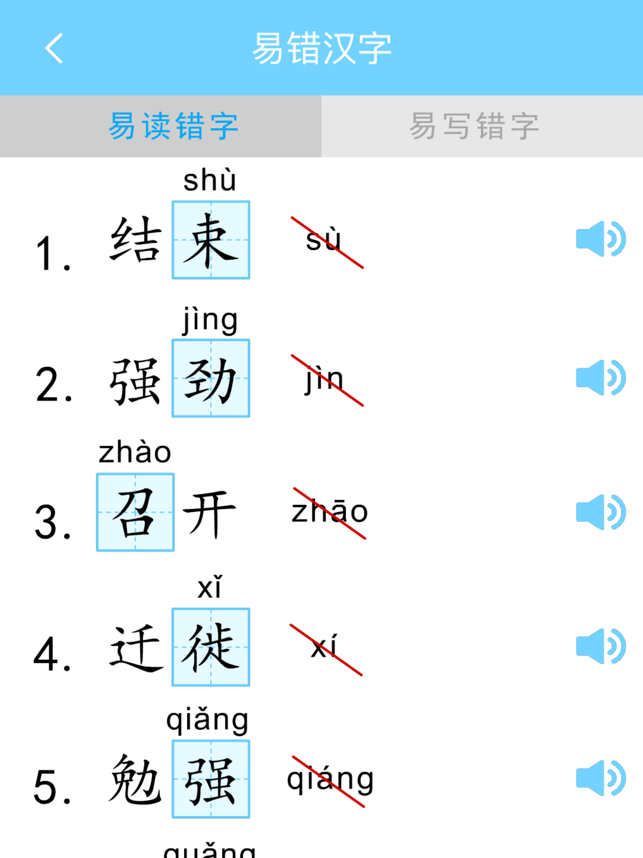Play pronunciation audio for 召开
Viewport: 643px width, 858px height.
[600, 512]
